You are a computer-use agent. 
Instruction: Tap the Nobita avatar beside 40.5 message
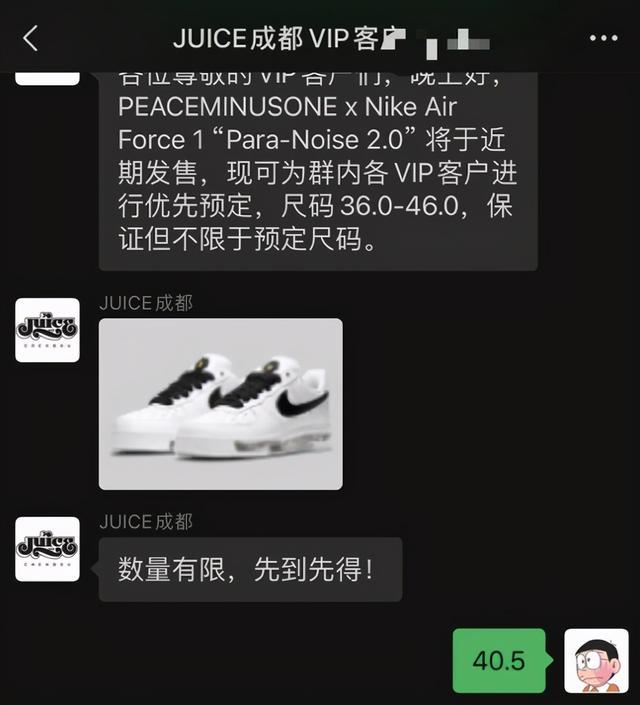point(597,661)
